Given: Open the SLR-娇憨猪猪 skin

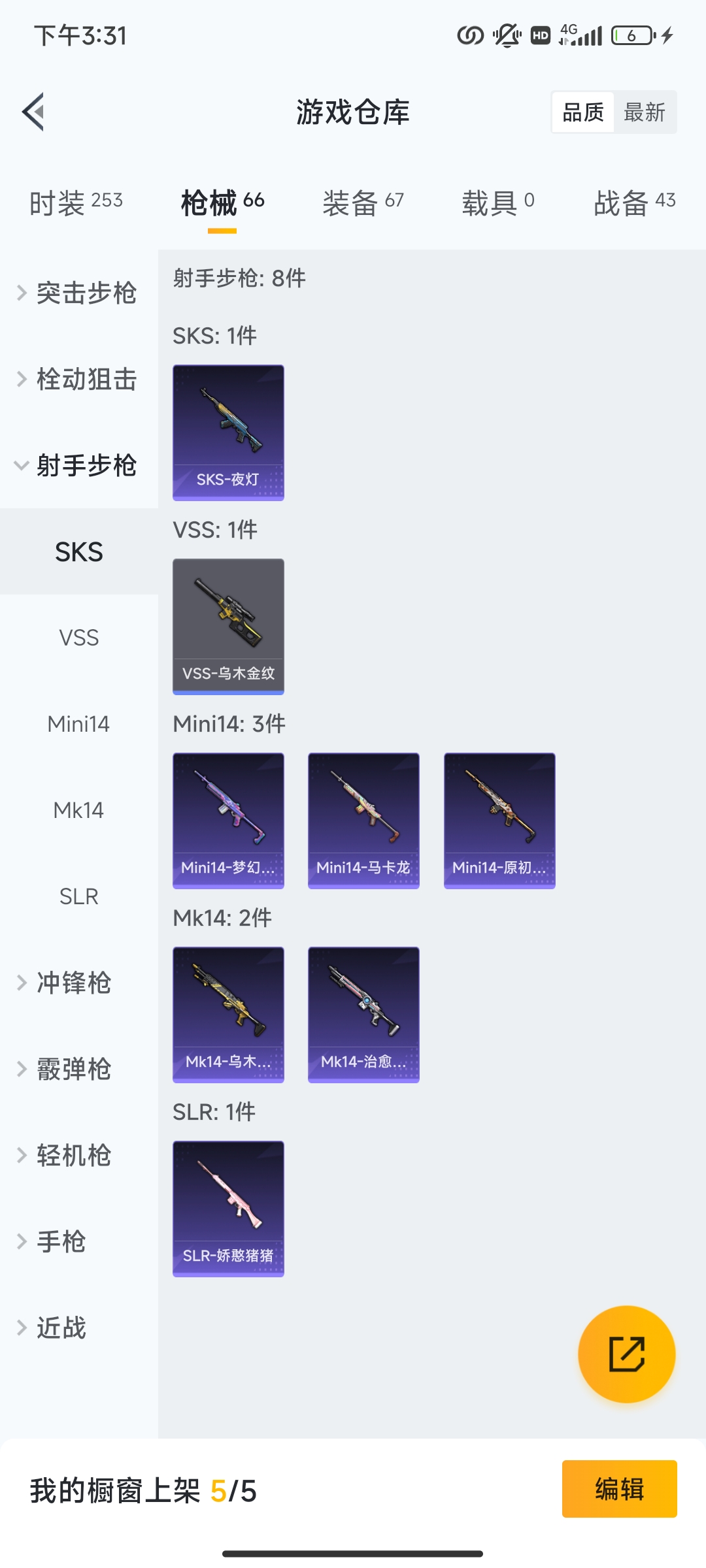Looking at the screenshot, I should 228,1209.
